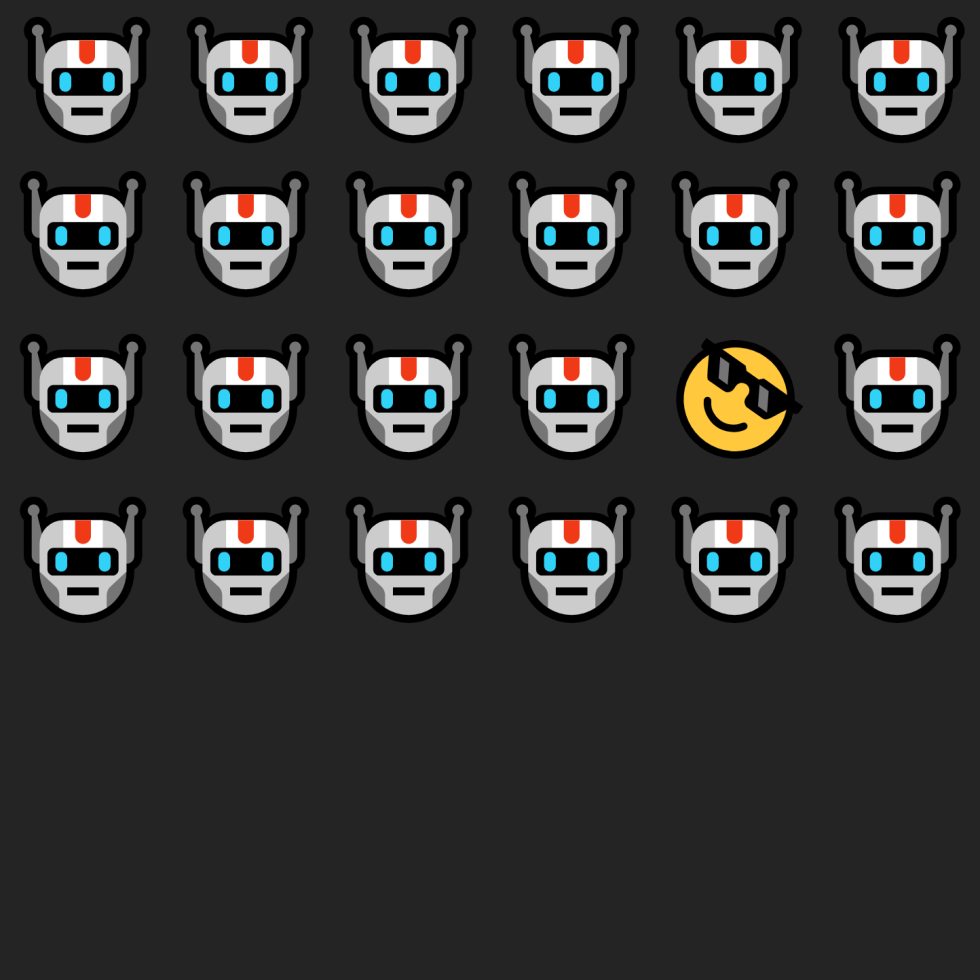This screenshot has height=980, width=980.
Task: Tap the yellow sunglasses smiley face
Action: point(736,398)
